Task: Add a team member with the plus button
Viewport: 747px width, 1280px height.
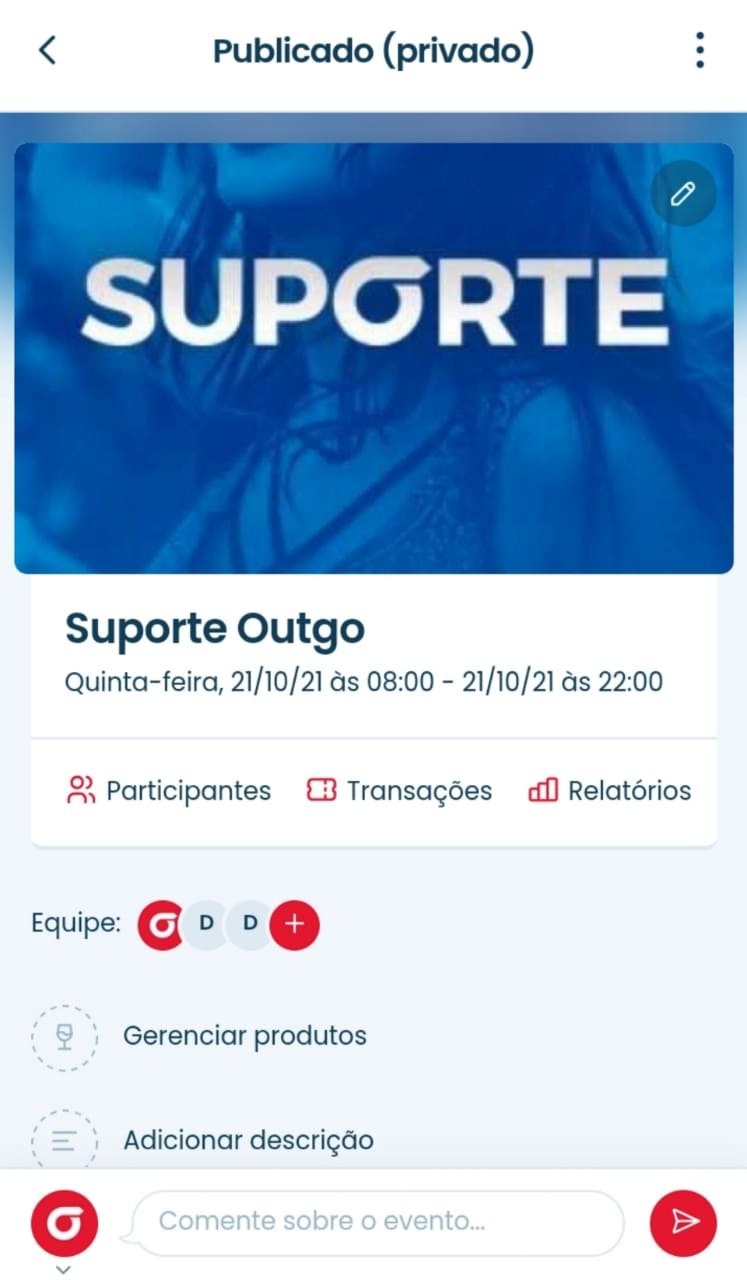Action: (x=294, y=925)
